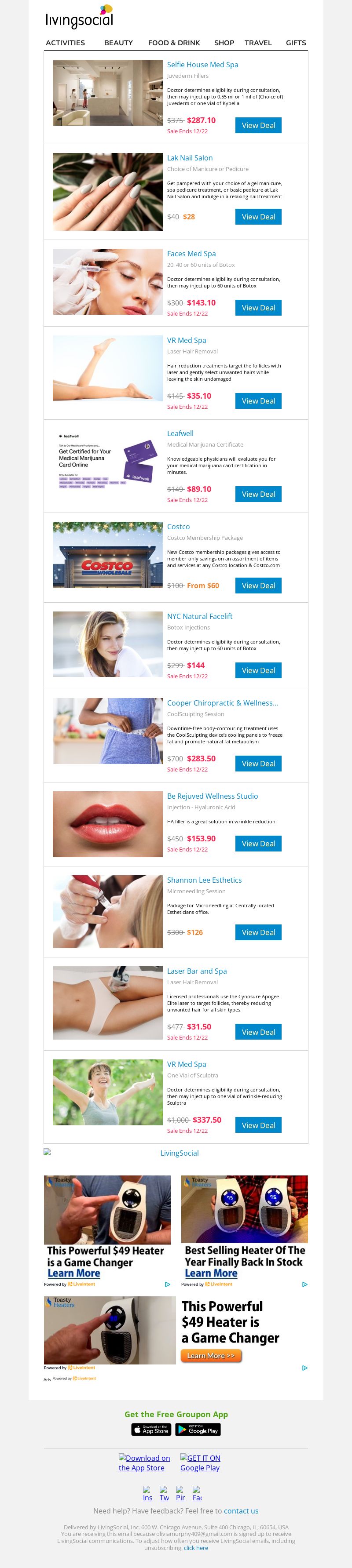352x1568 pixels.
Task: View Deal for Cooper Chiropractic CoolSculpting
Action: point(258,763)
